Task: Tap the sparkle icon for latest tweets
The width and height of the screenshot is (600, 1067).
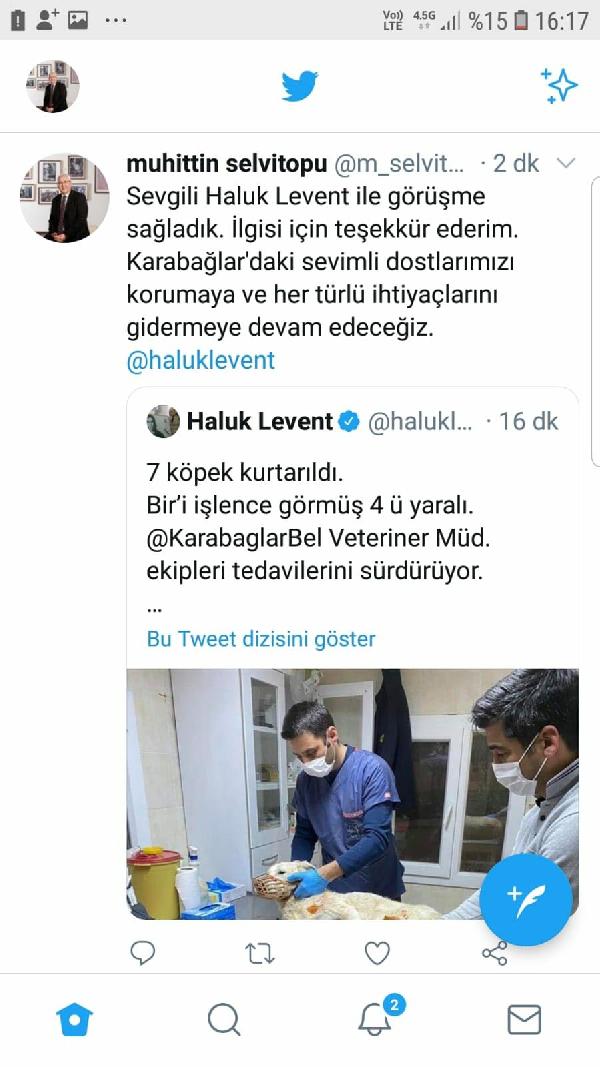Action: pos(559,86)
